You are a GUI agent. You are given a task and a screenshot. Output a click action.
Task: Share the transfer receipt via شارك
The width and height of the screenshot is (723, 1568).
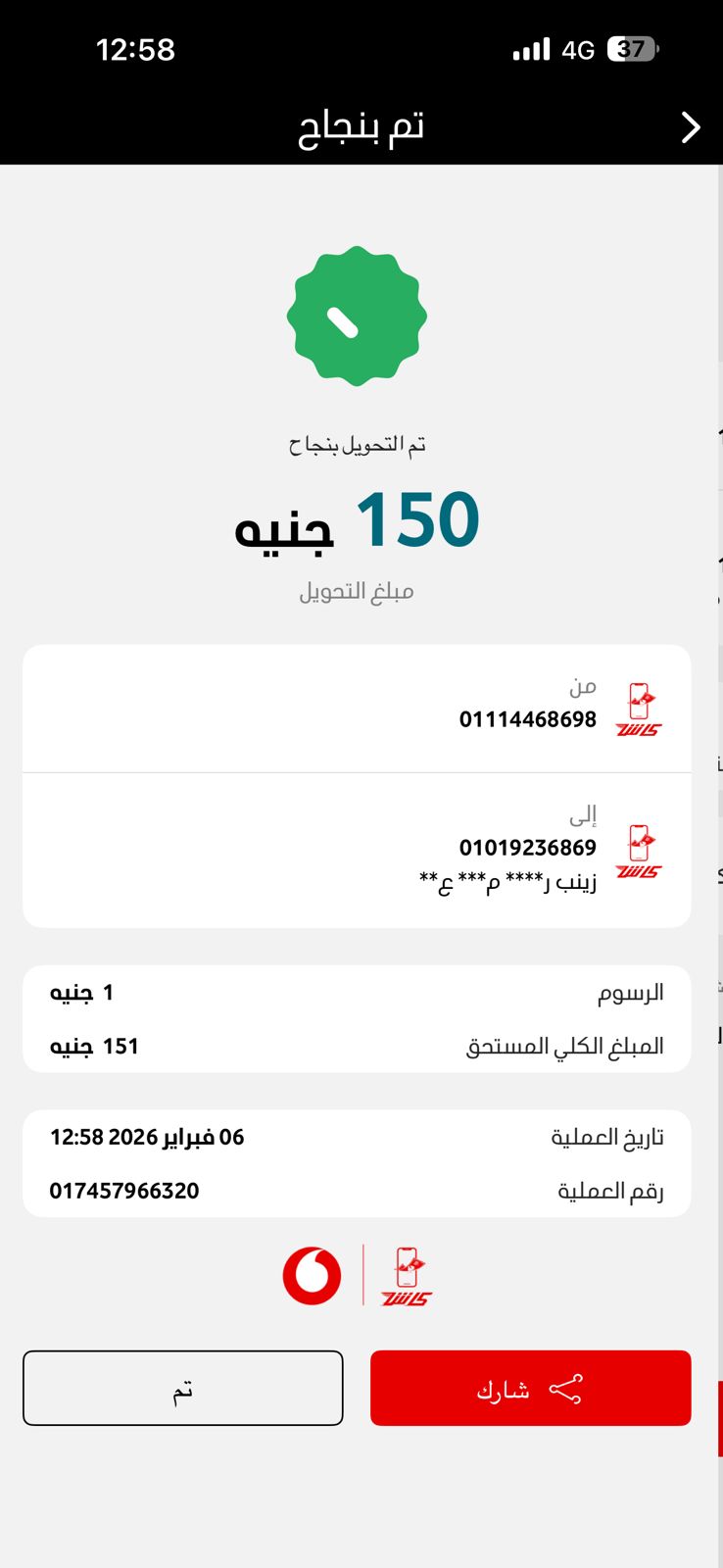(530, 1388)
